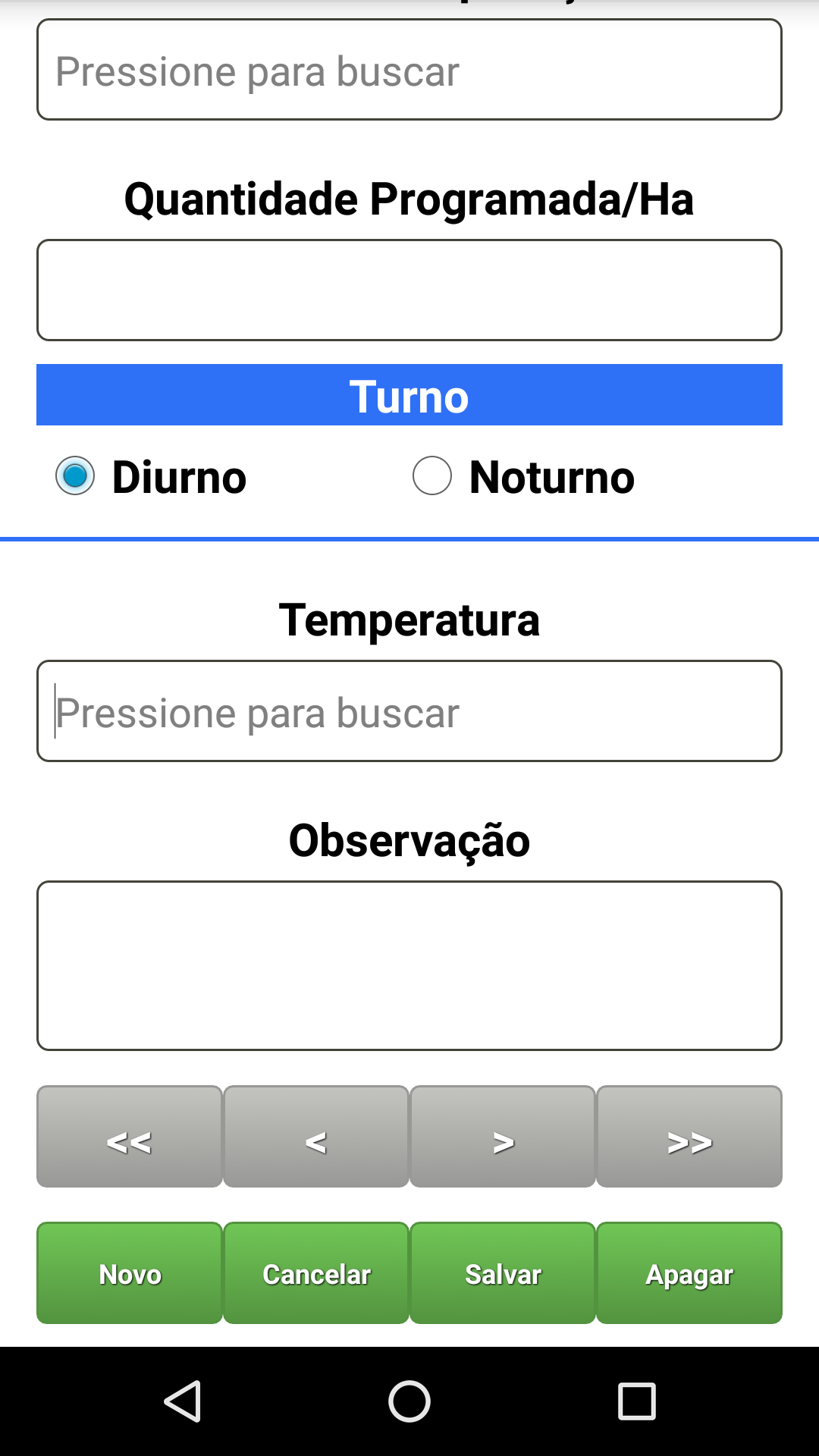This screenshot has width=819, height=1456.
Task: Select the Noturno shift option
Action: [x=432, y=476]
